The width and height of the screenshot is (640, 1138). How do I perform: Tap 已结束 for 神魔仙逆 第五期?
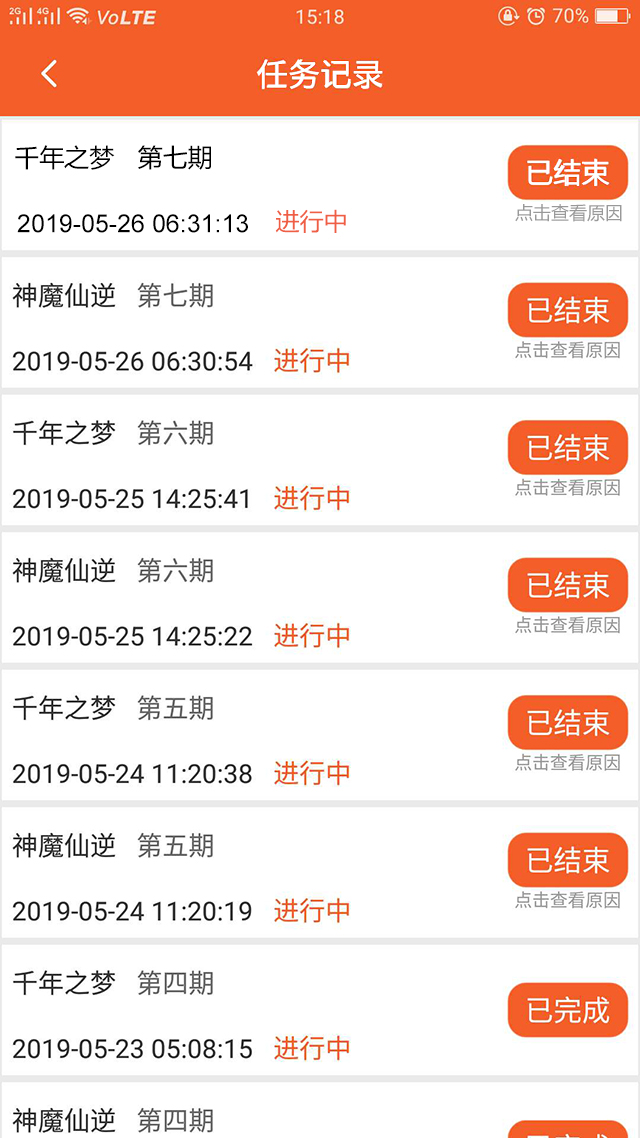[x=567, y=860]
